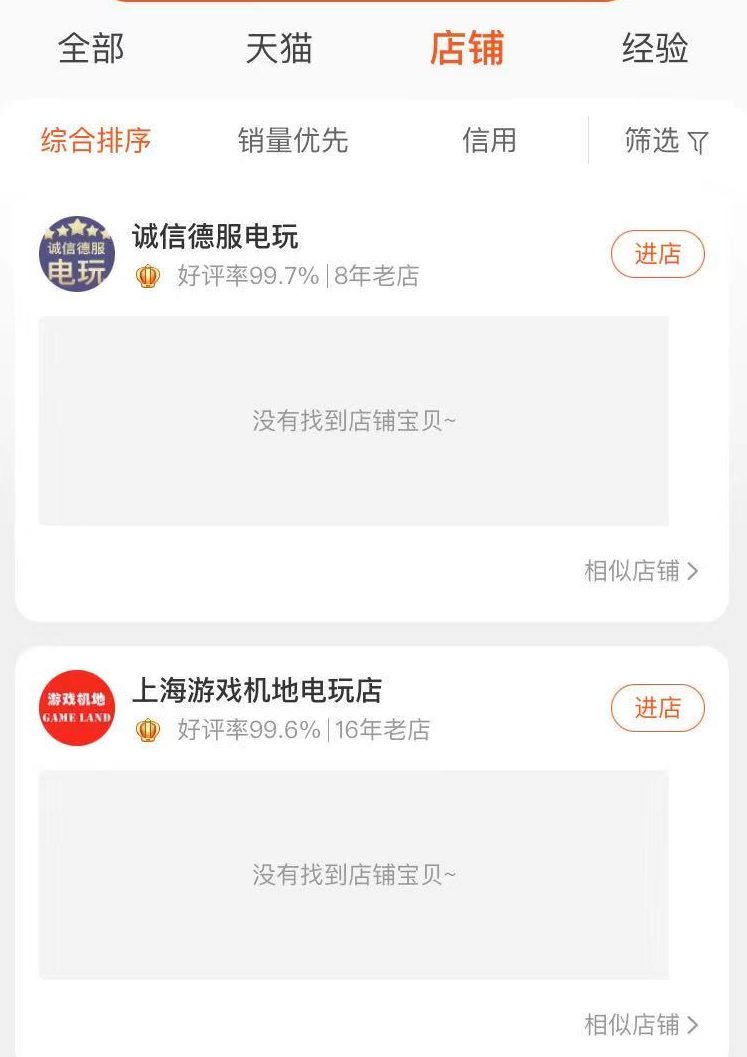
Task: Select the 店铺 tab
Action: click(467, 49)
